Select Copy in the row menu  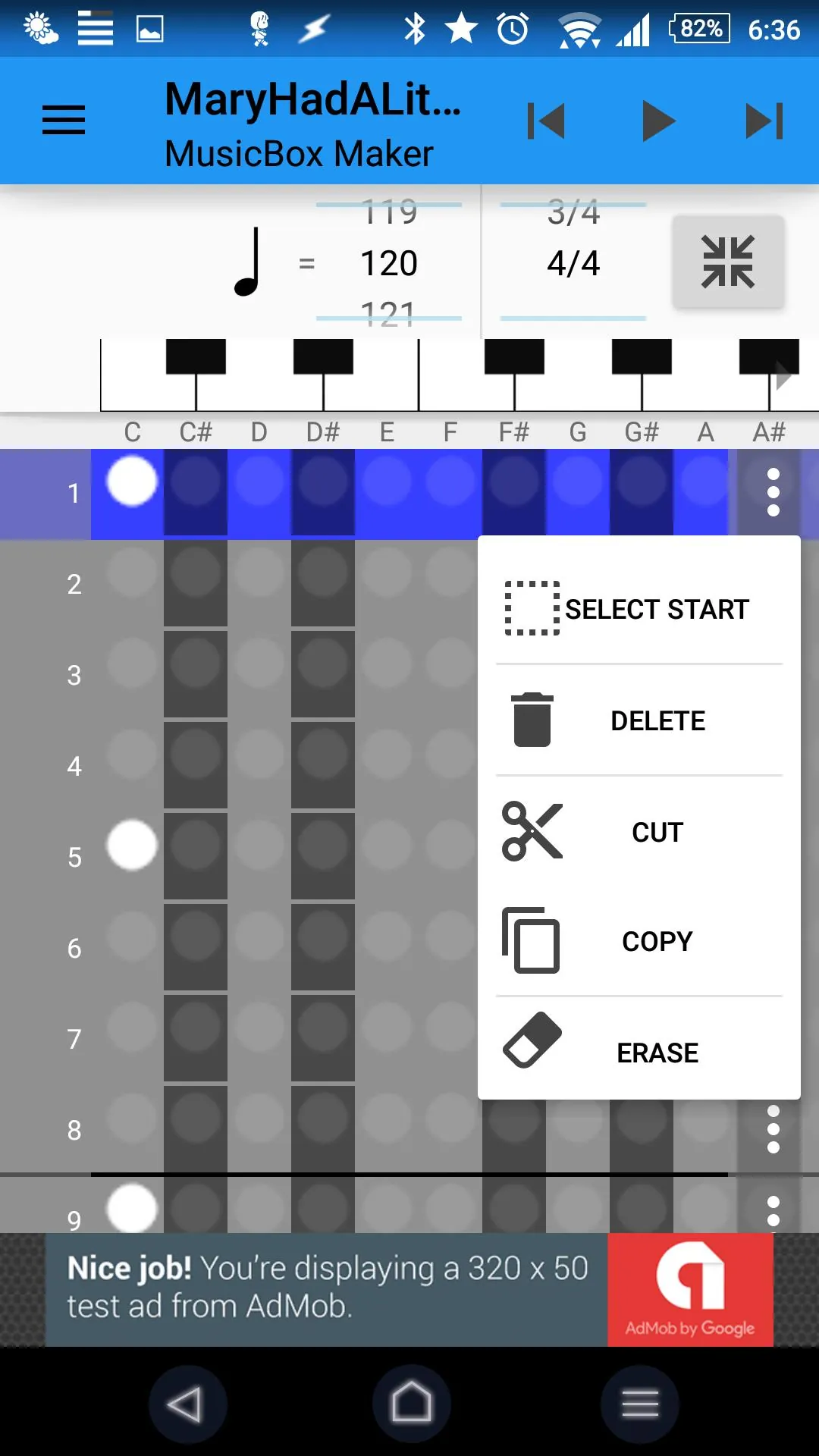coord(639,941)
